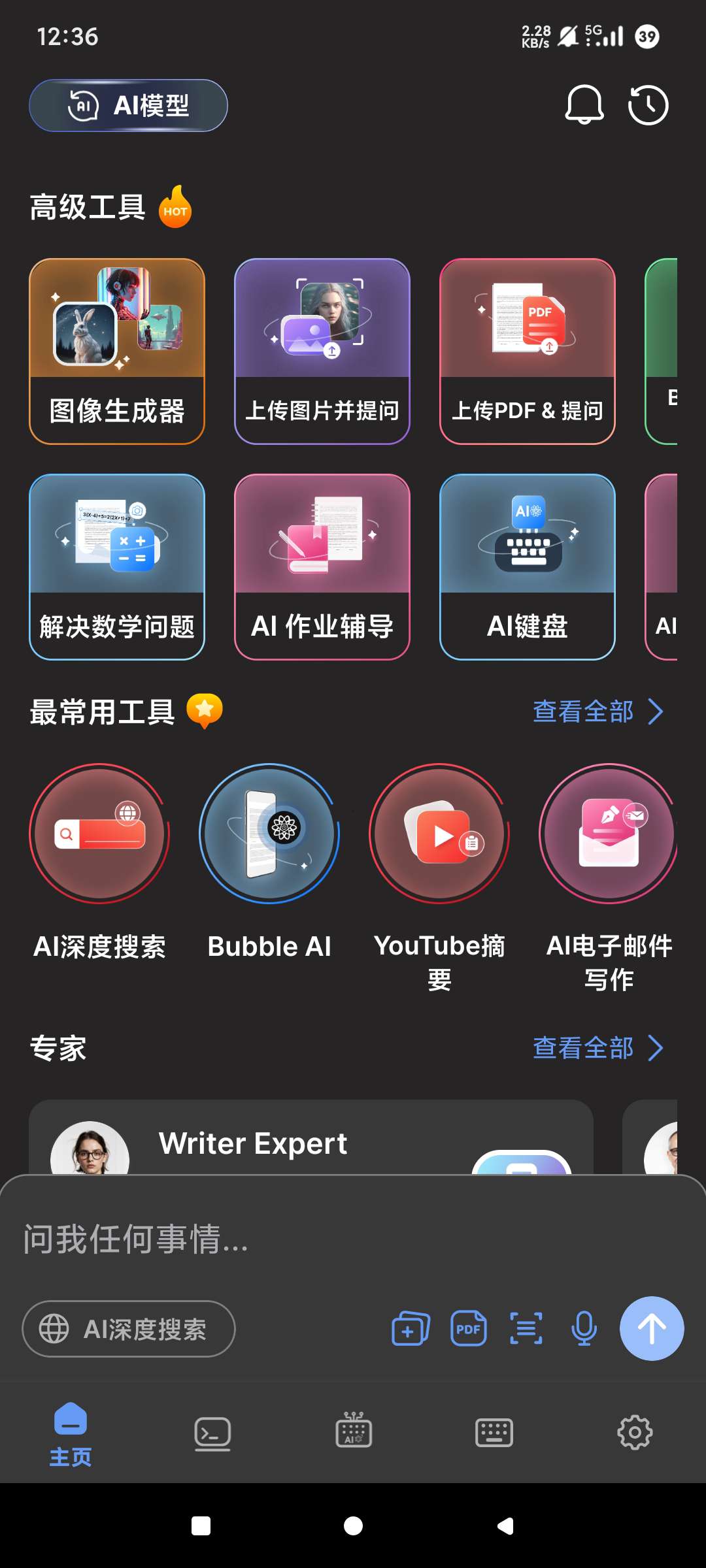Screen dimensions: 706x1568
Task: View all 最常用工具 via 查看全部
Action: pos(597,711)
